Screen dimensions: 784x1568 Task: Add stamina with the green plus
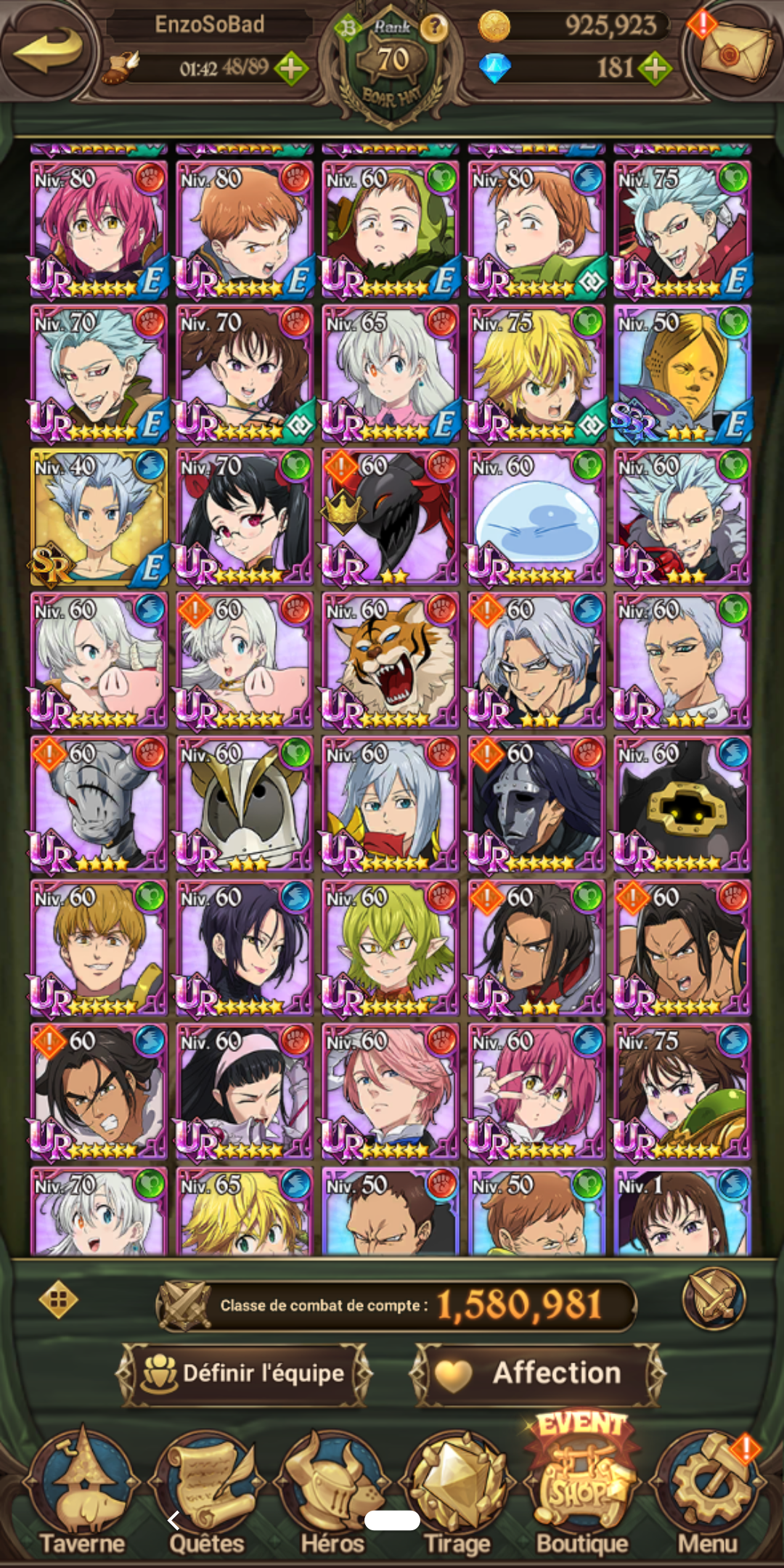coord(290,69)
